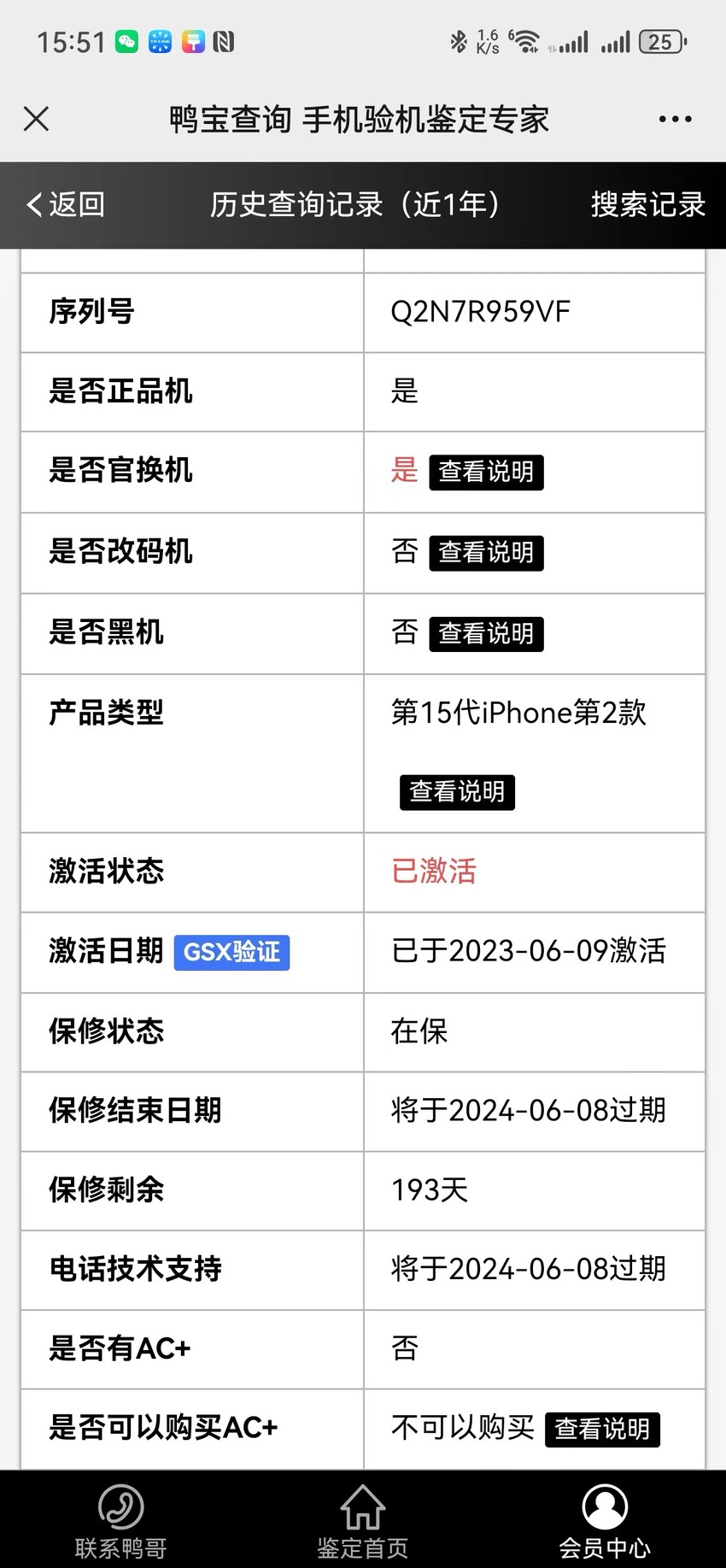Switch to the 会员中心 tab
The image size is (726, 1568).
tap(605, 1520)
